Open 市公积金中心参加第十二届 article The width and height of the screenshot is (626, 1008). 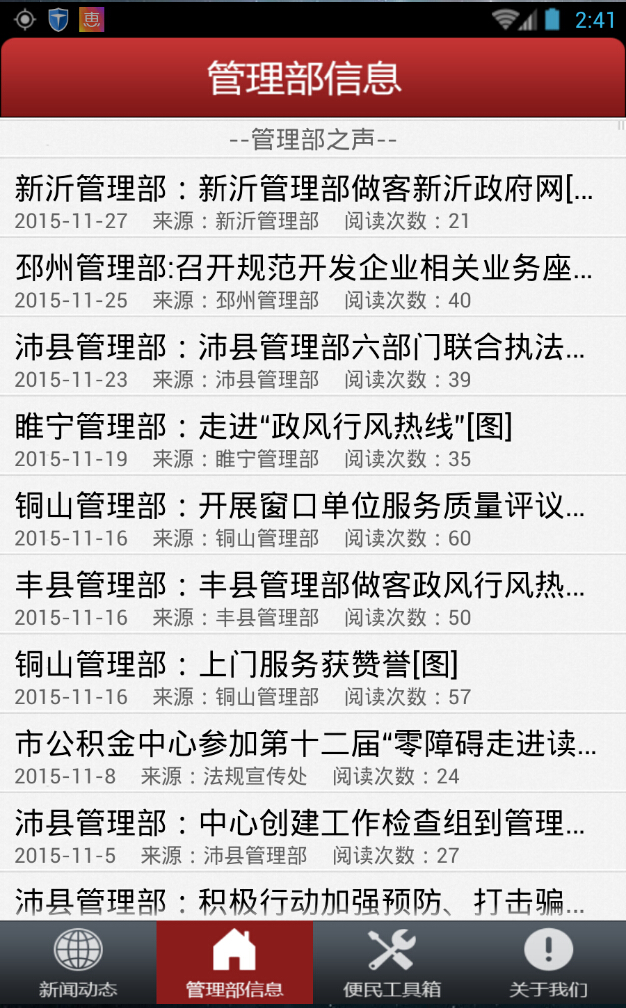click(305, 754)
